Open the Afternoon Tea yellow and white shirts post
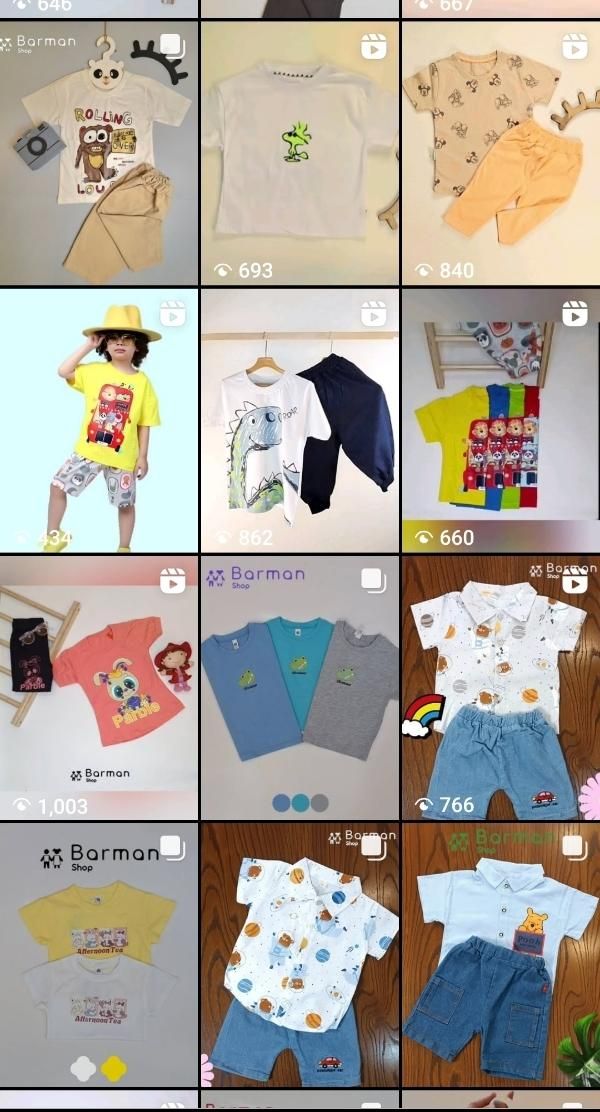Image resolution: width=600 pixels, height=1112 pixels. (99, 955)
